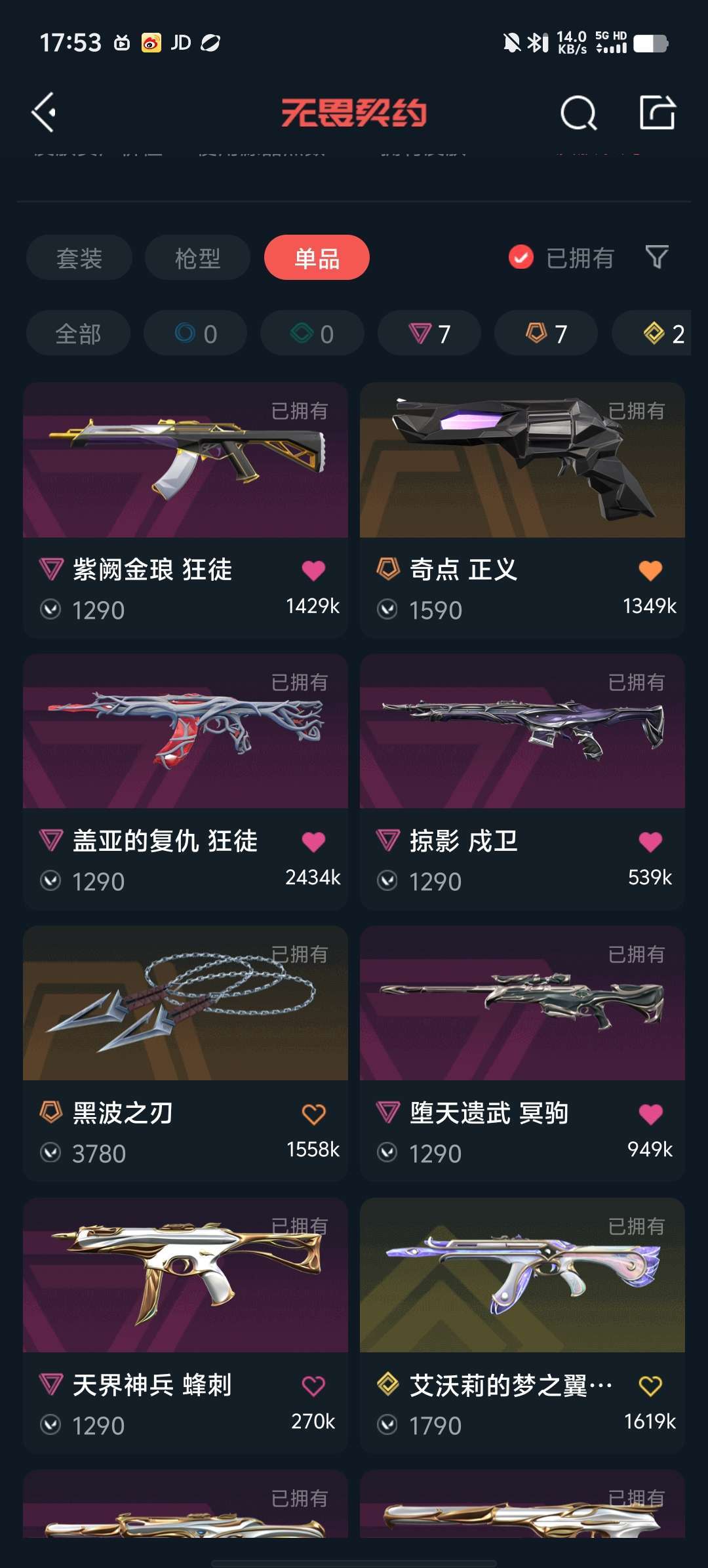Go back using the top-left arrow
The image size is (708, 1568).
44,113
